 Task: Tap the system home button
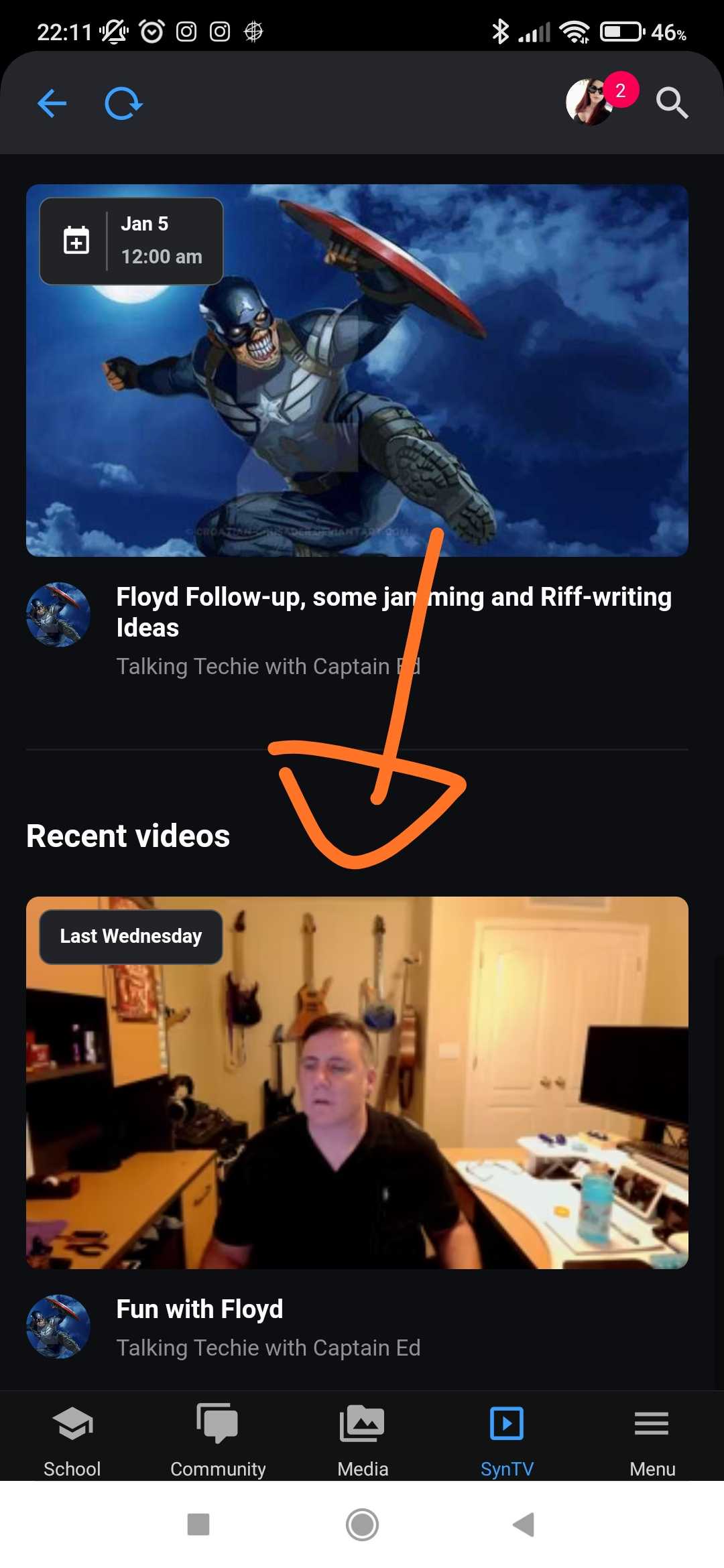point(362,1525)
